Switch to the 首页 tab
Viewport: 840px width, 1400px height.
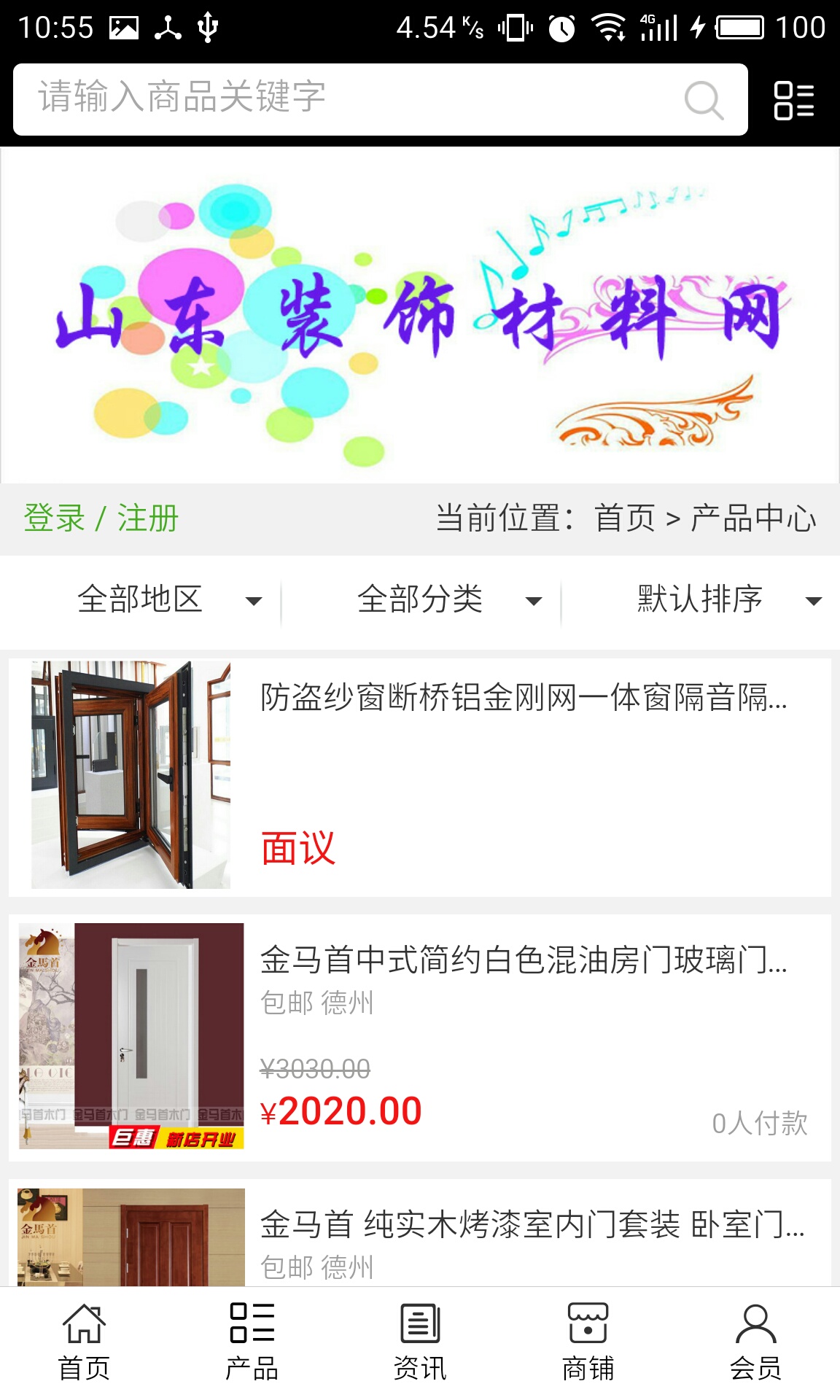(84, 1343)
